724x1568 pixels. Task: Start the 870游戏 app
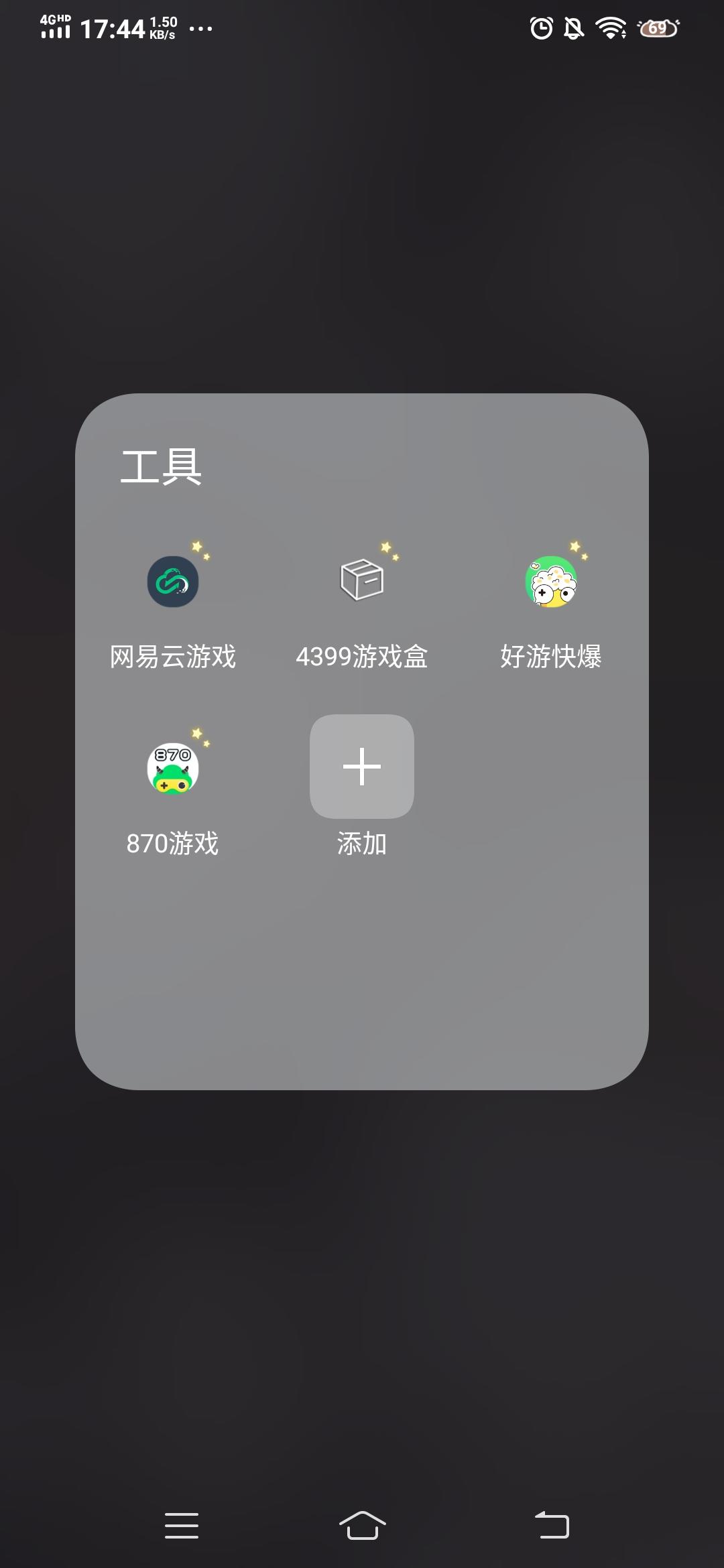click(173, 769)
